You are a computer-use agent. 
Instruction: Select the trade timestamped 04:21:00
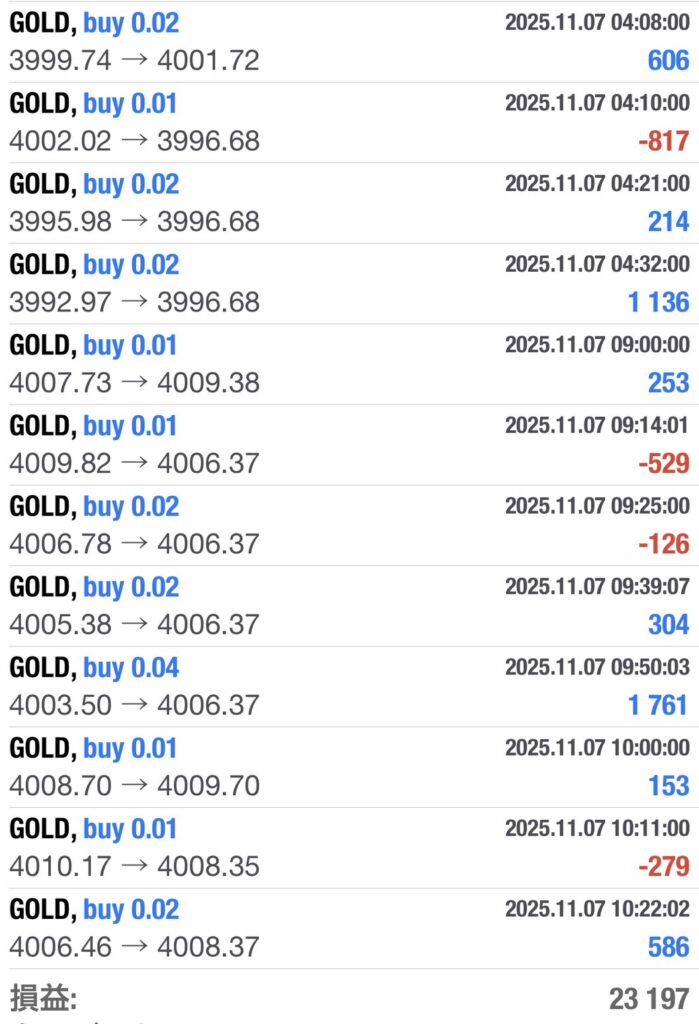(349, 203)
